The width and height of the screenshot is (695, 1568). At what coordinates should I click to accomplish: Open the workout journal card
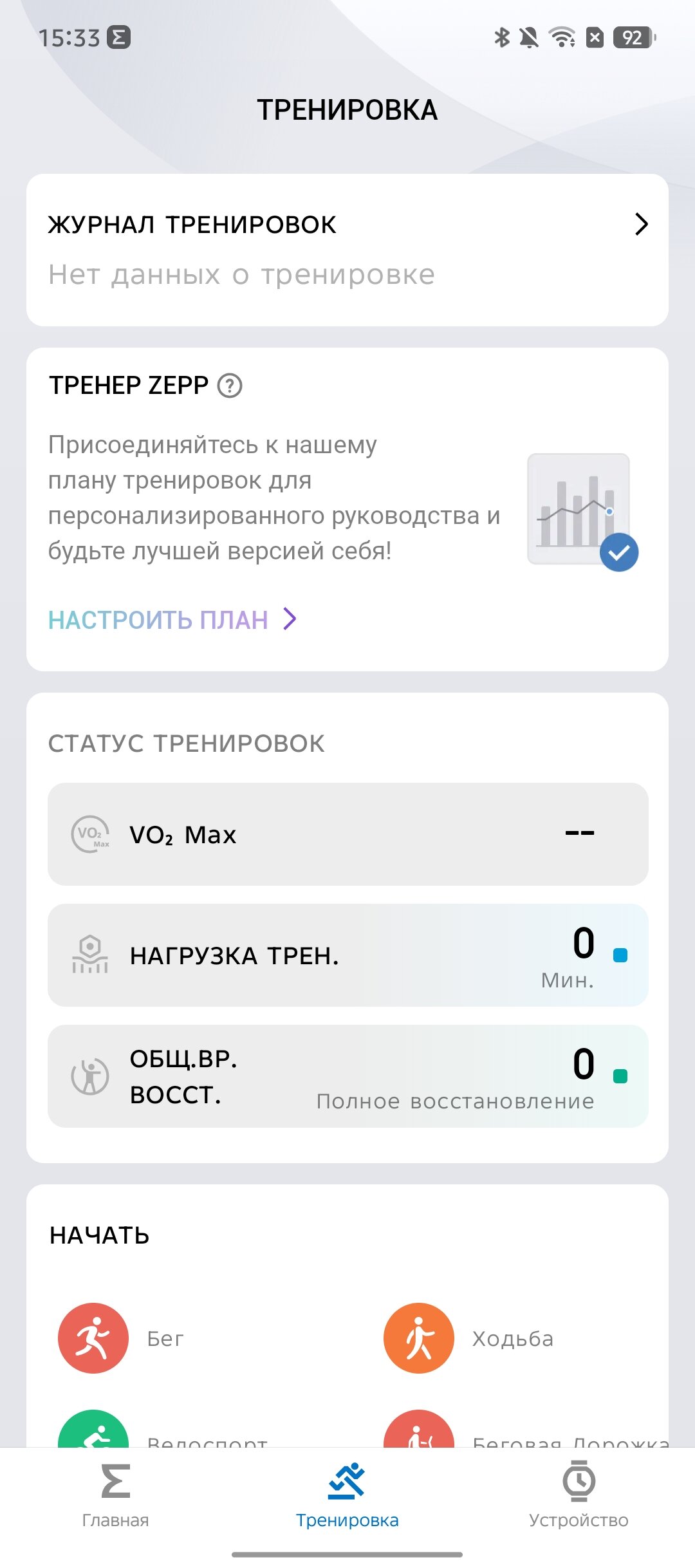(x=347, y=250)
